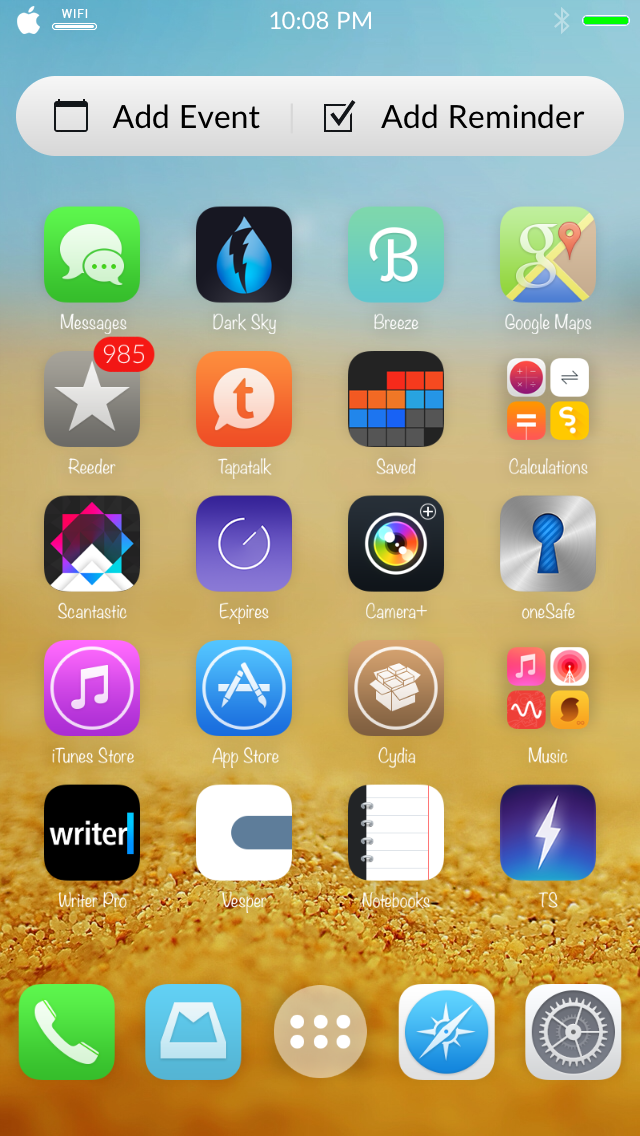This screenshot has height=1136, width=640.
Task: Open the Phone app in dock
Action: point(67,1032)
